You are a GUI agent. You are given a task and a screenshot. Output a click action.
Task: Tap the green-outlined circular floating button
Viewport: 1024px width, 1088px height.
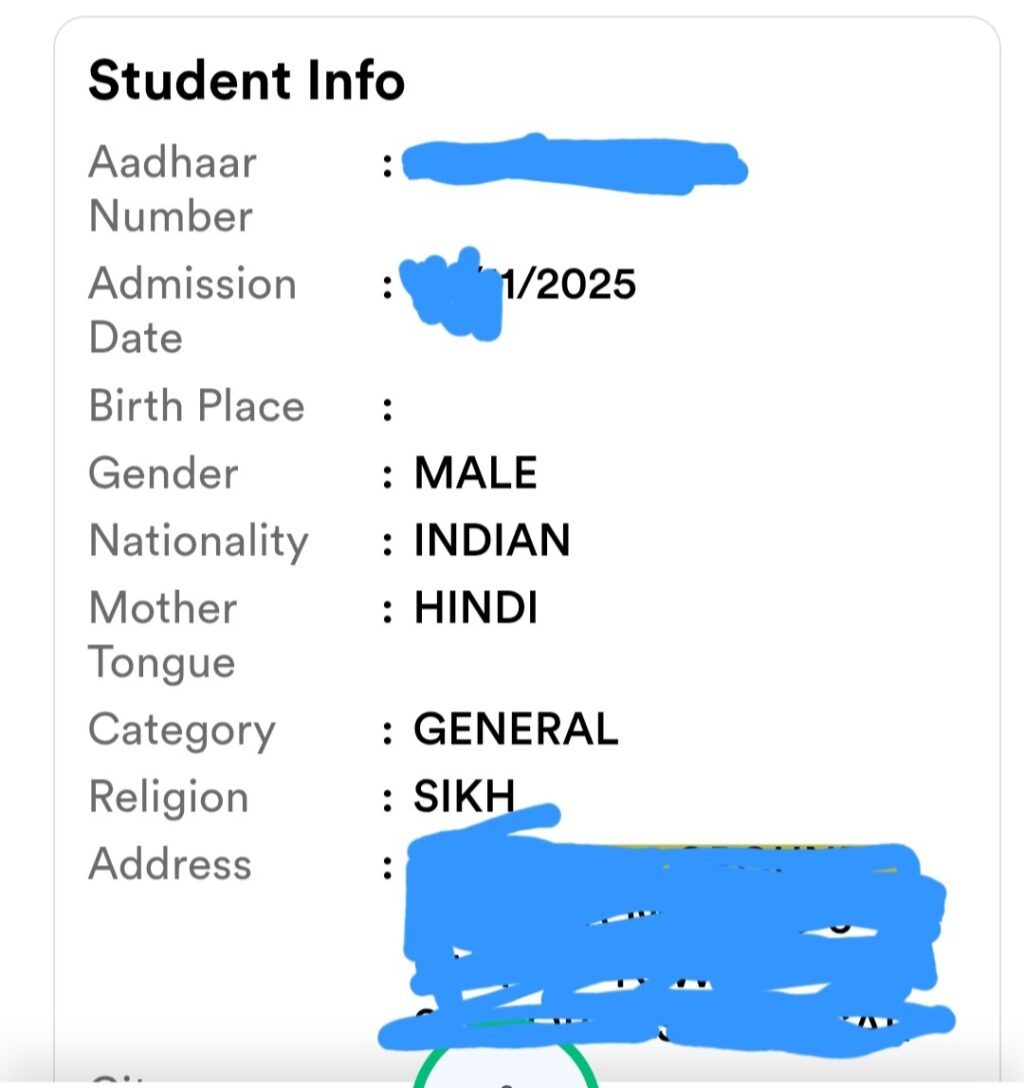506,1070
